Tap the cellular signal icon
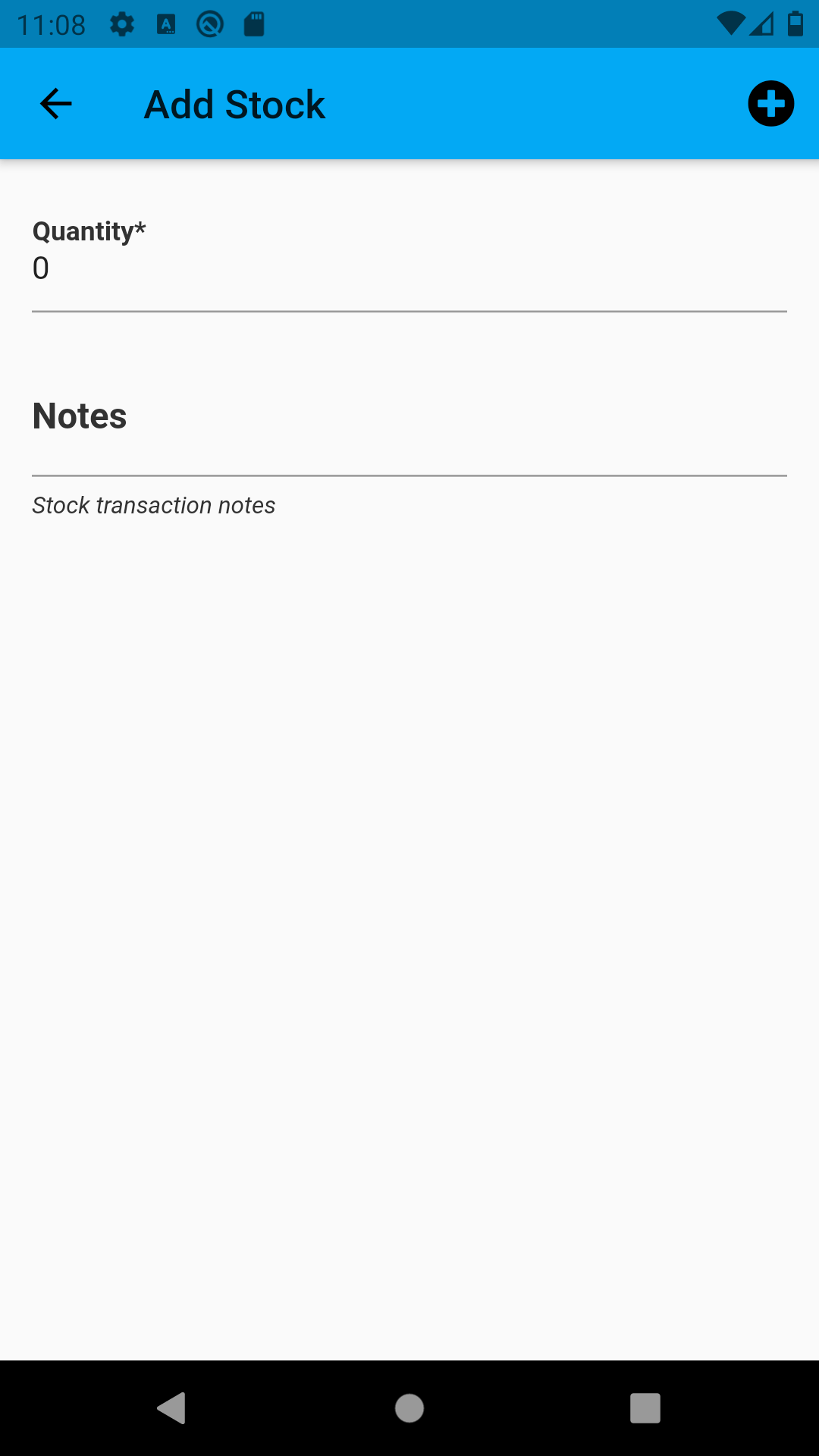 (761, 24)
